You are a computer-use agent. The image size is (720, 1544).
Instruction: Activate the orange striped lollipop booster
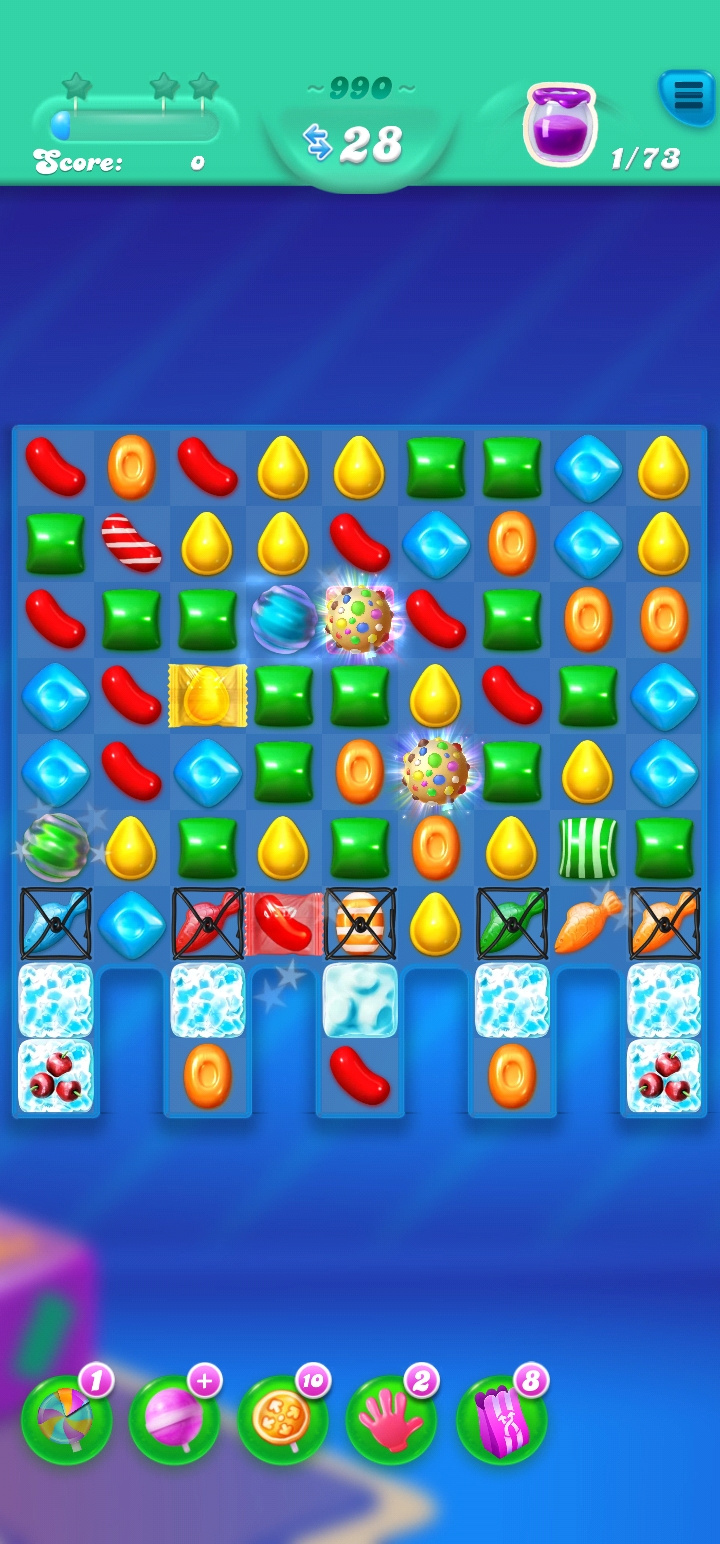click(x=282, y=1420)
